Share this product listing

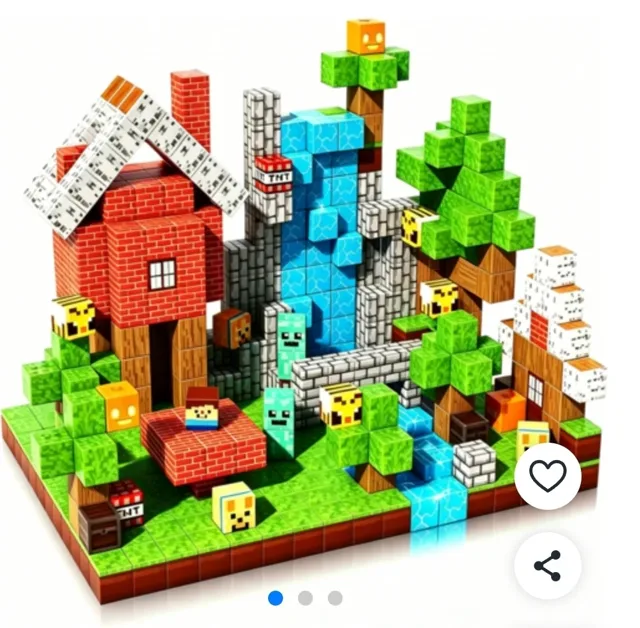547,566
